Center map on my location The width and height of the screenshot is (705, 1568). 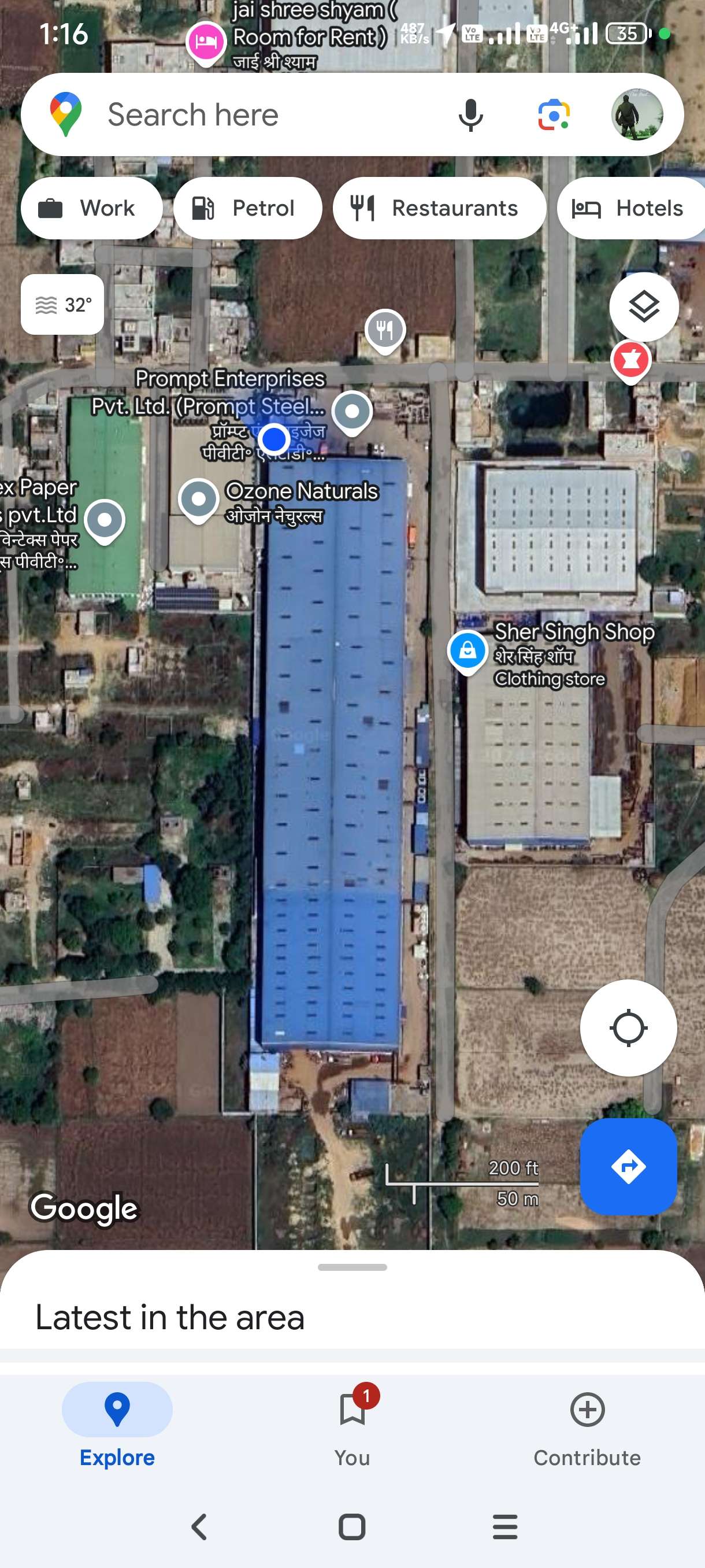tap(628, 1027)
